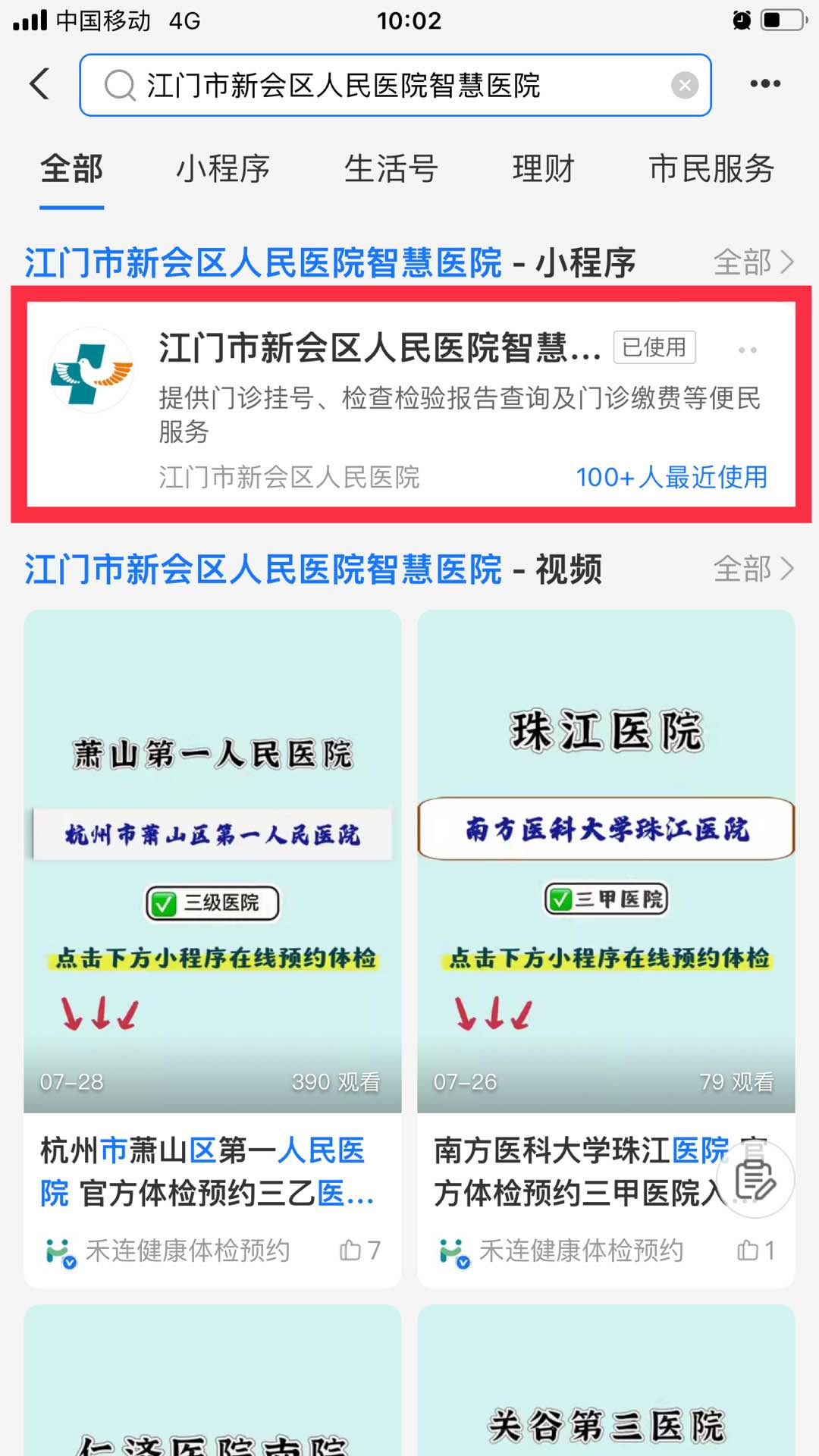The width and height of the screenshot is (819, 1456).
Task: Open more options on mini program card
Action: coord(747,350)
